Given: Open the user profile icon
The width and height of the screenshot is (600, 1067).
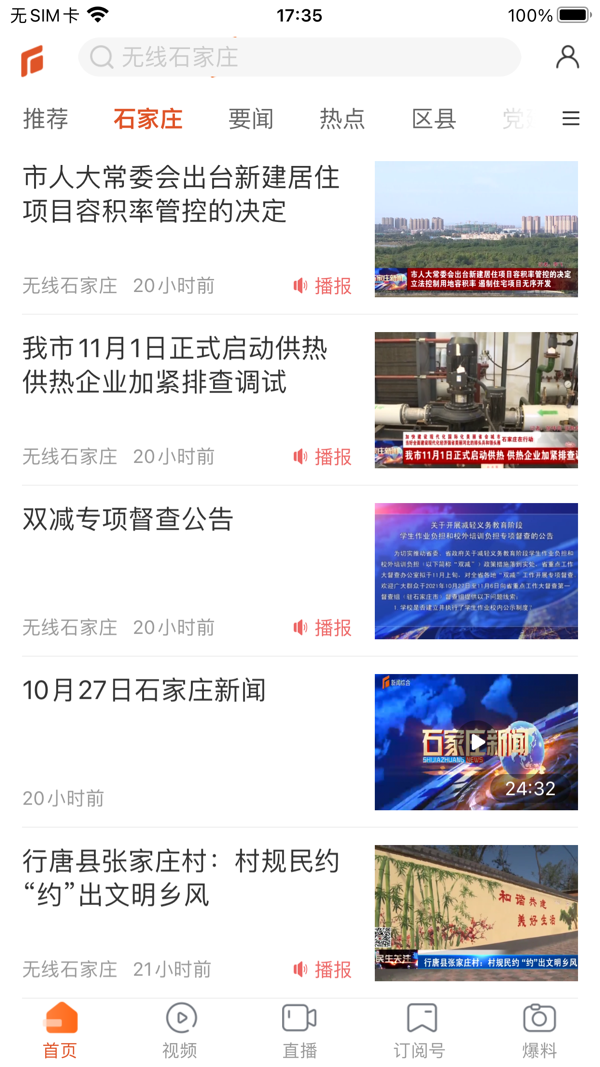Looking at the screenshot, I should point(567,57).
